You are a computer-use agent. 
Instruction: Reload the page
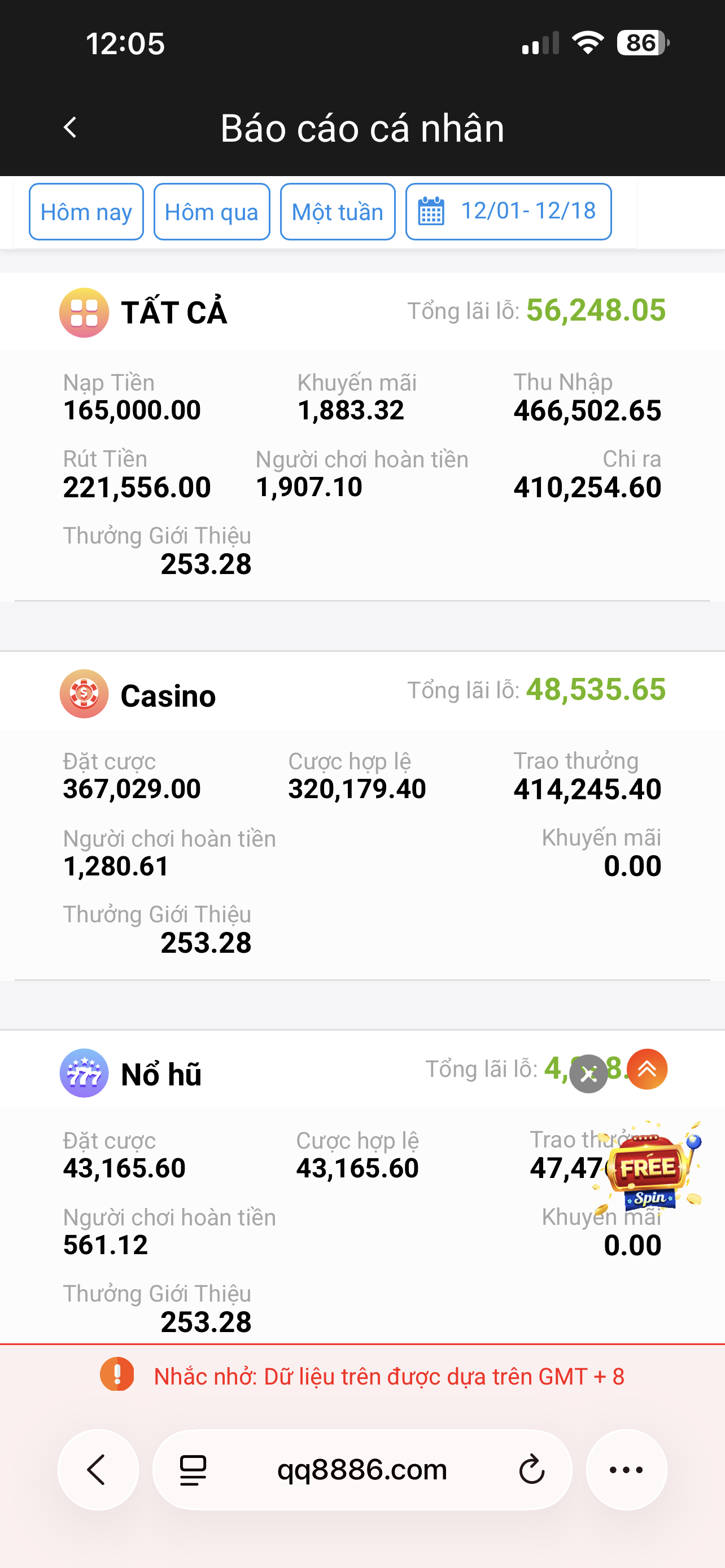tap(531, 1470)
